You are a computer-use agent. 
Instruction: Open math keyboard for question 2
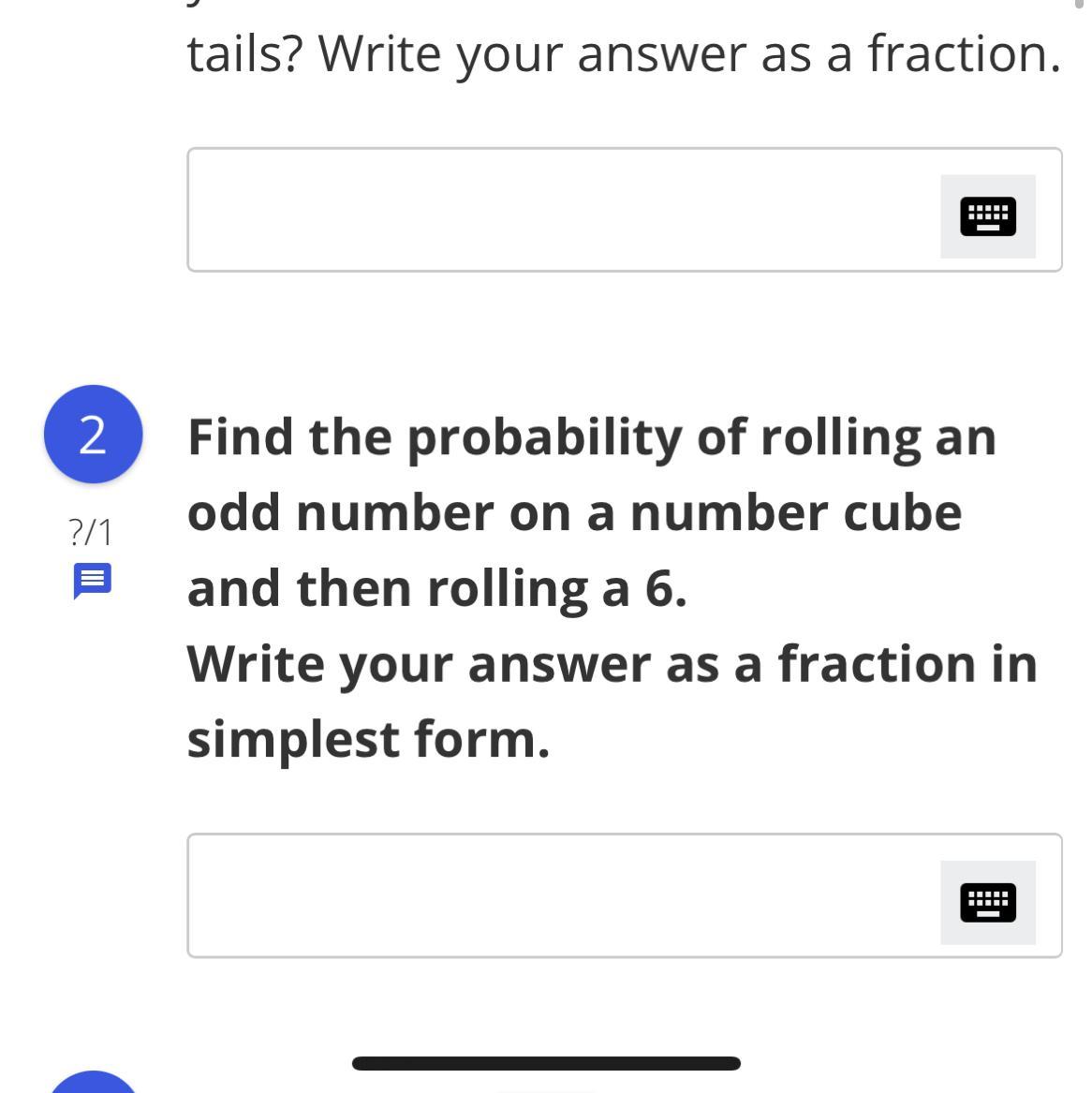pyautogui.click(x=987, y=903)
